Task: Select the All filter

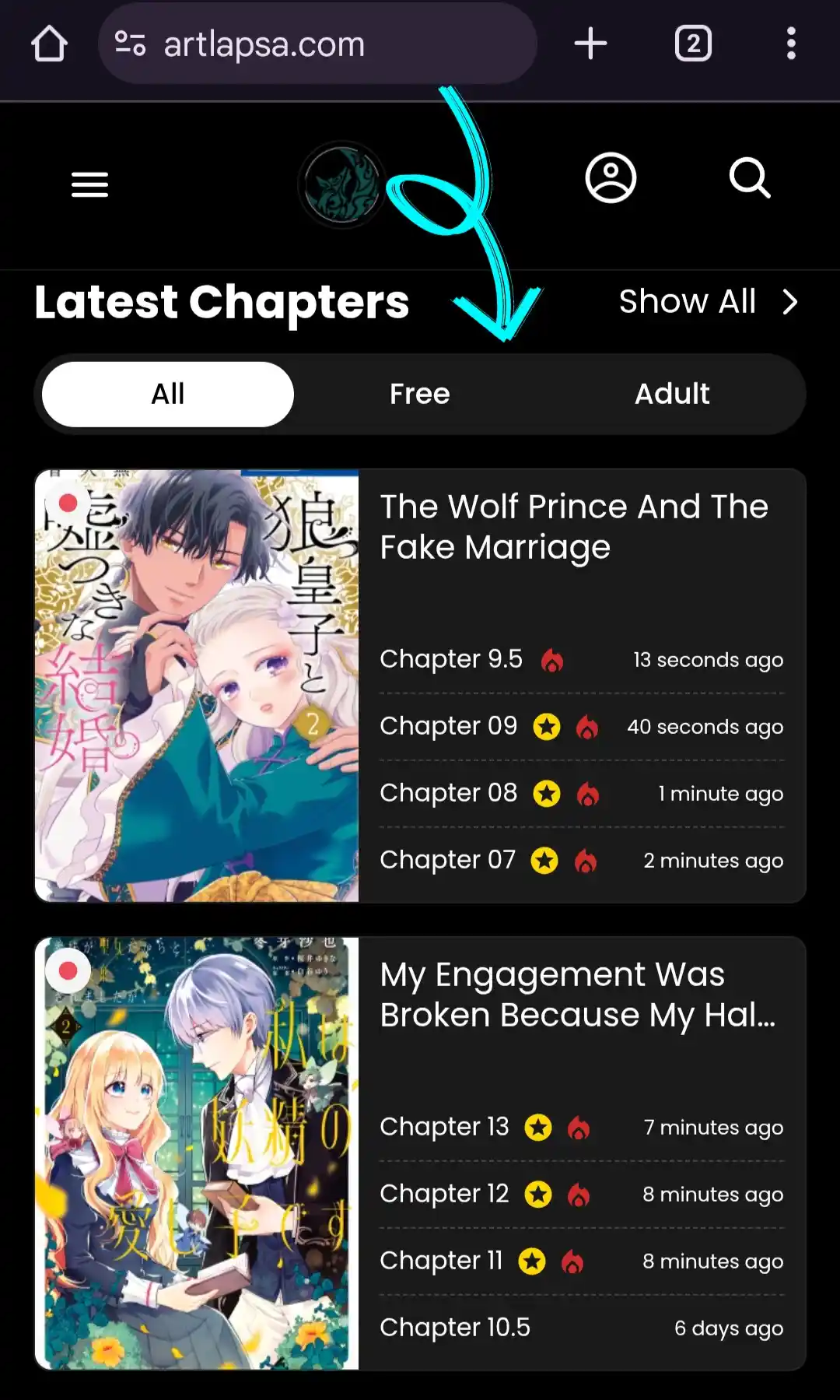Action: 168,394
